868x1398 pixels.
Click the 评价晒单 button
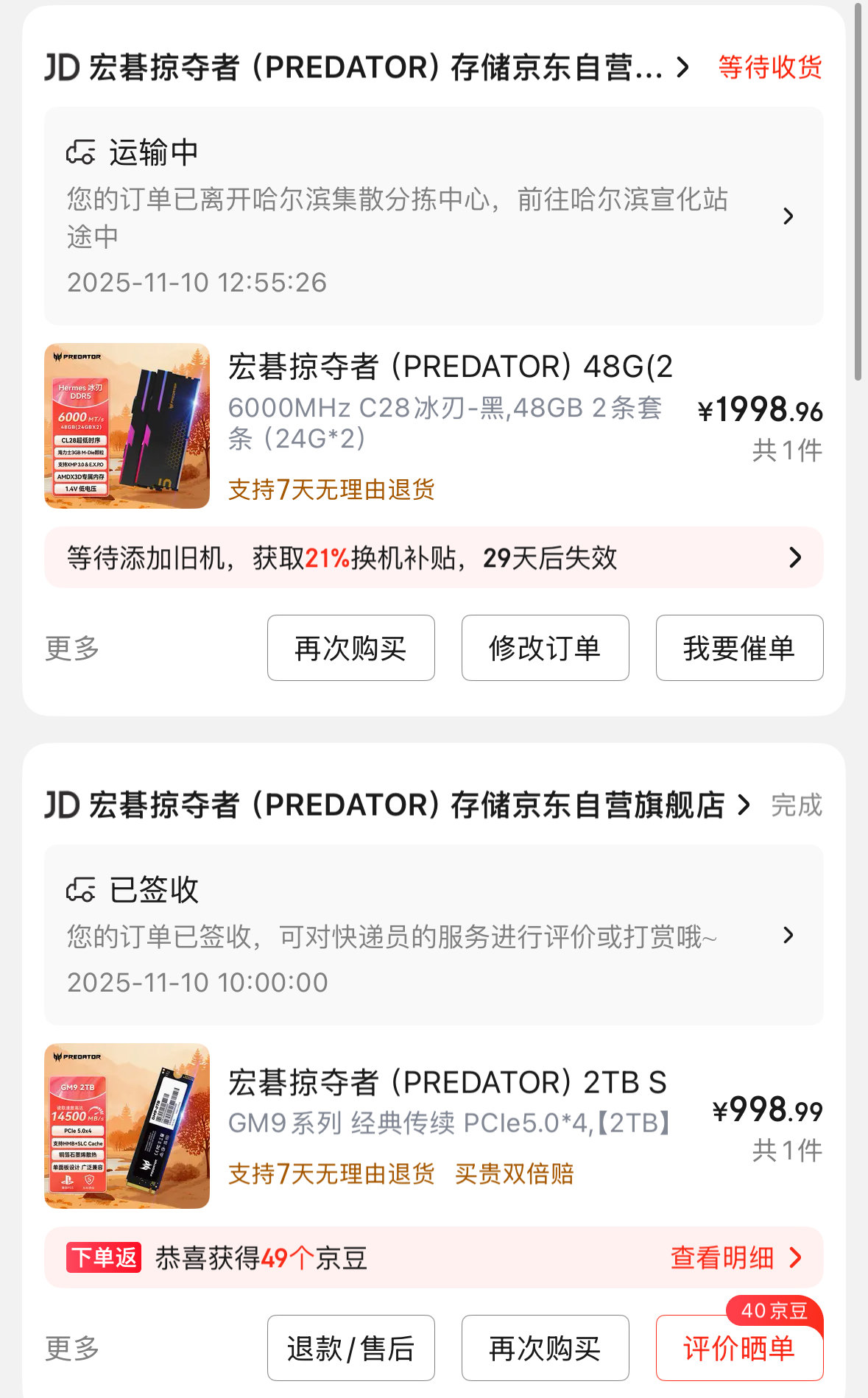pyautogui.click(x=738, y=1349)
